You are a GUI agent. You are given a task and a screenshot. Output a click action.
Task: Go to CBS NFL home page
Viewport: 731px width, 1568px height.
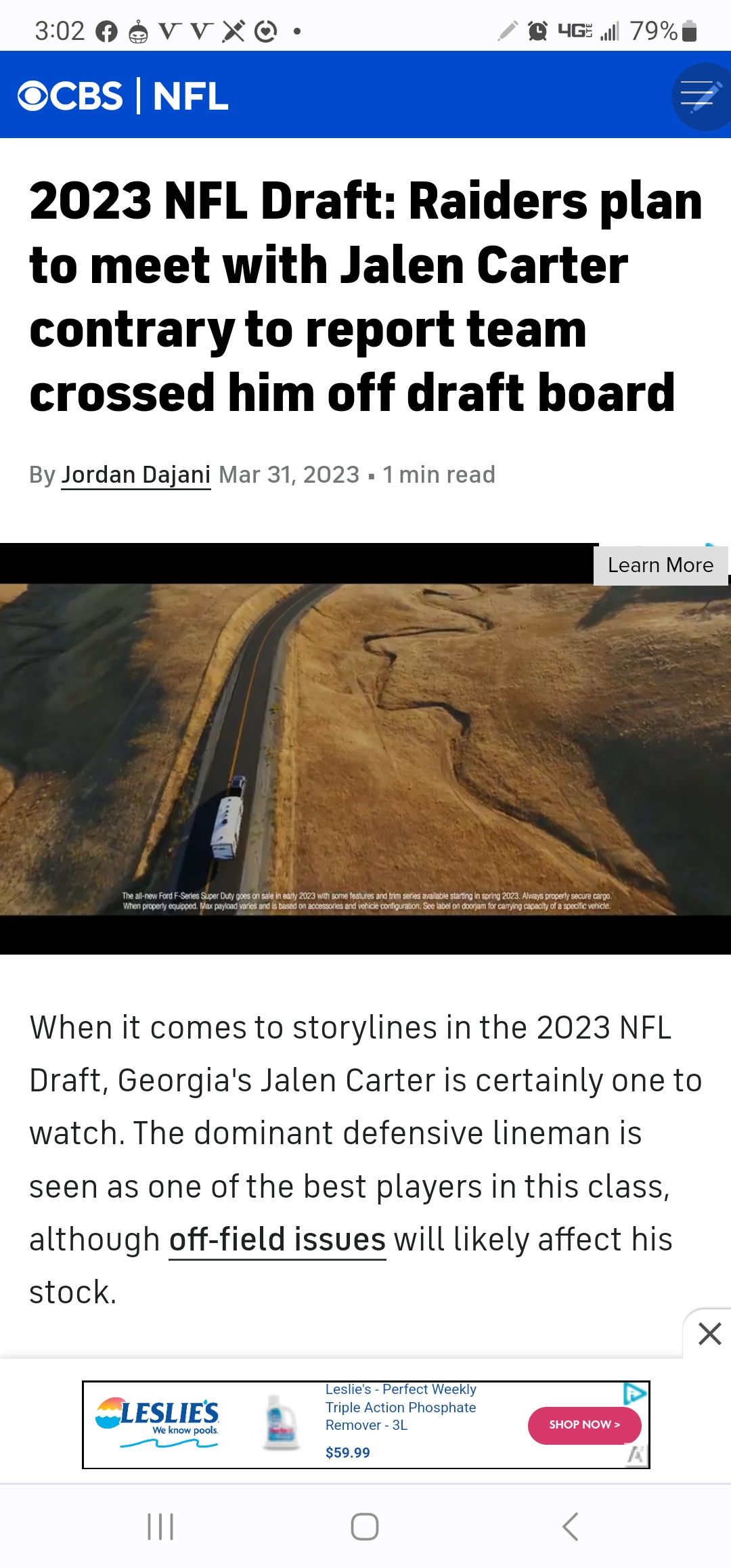coord(123,96)
